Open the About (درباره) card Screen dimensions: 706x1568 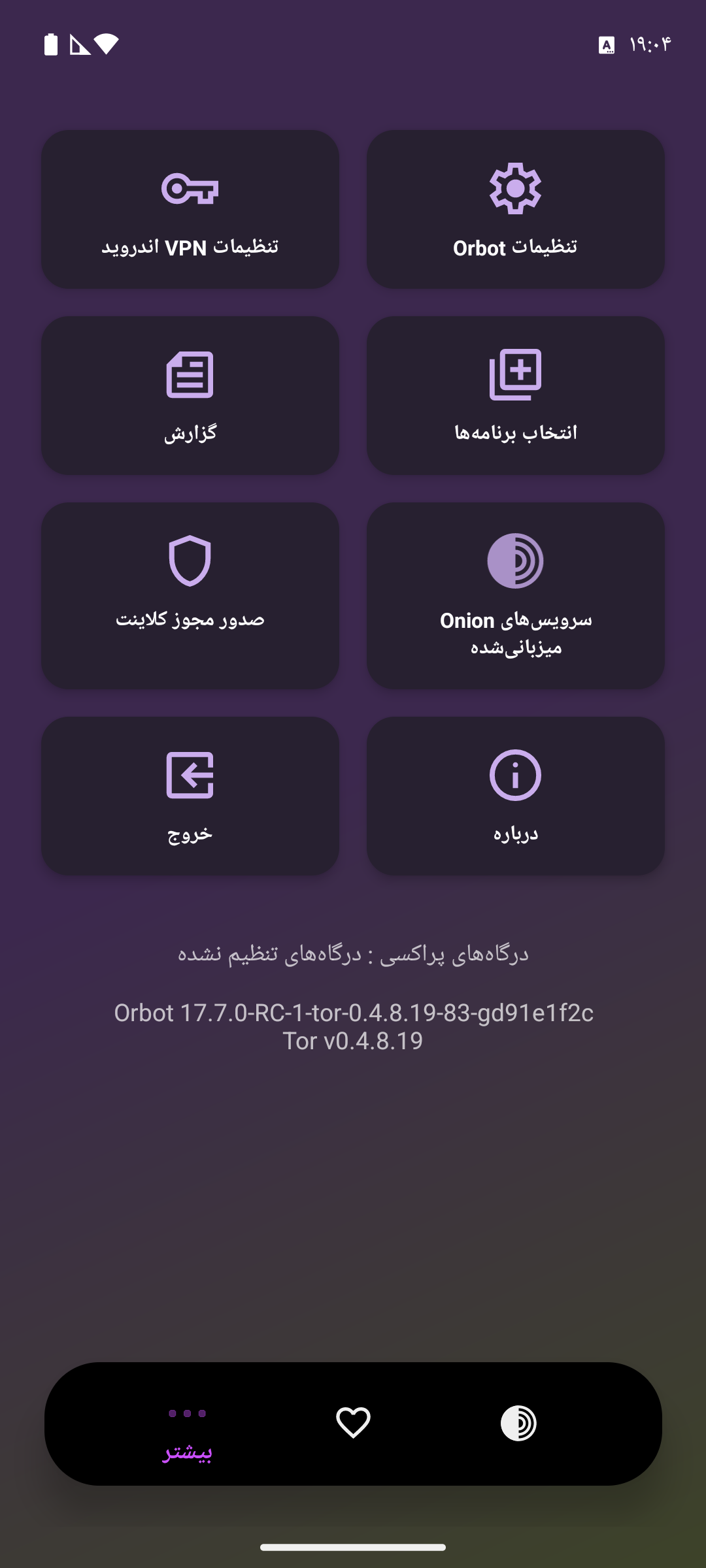point(515,796)
